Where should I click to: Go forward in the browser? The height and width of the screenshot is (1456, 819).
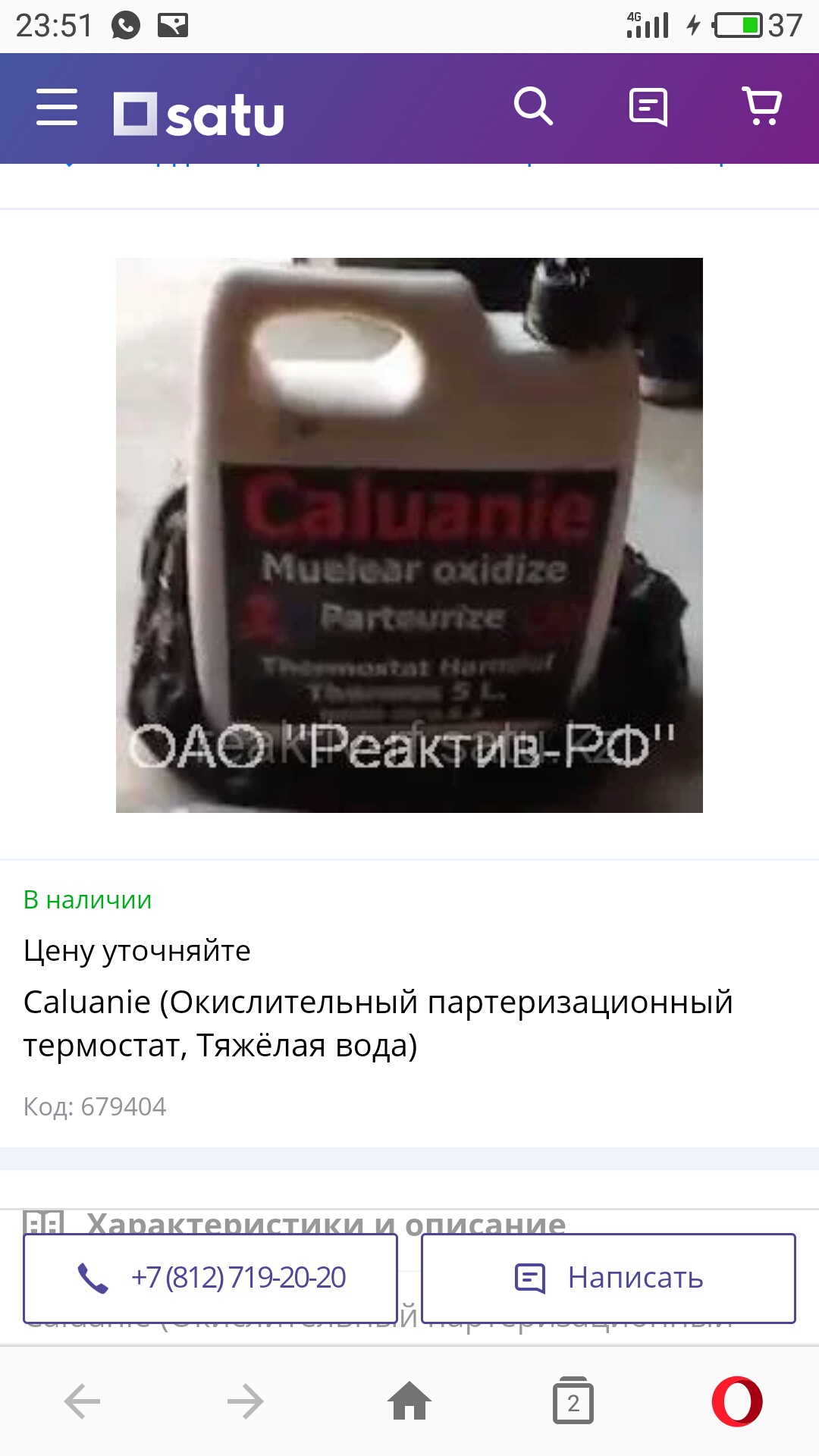246,1401
